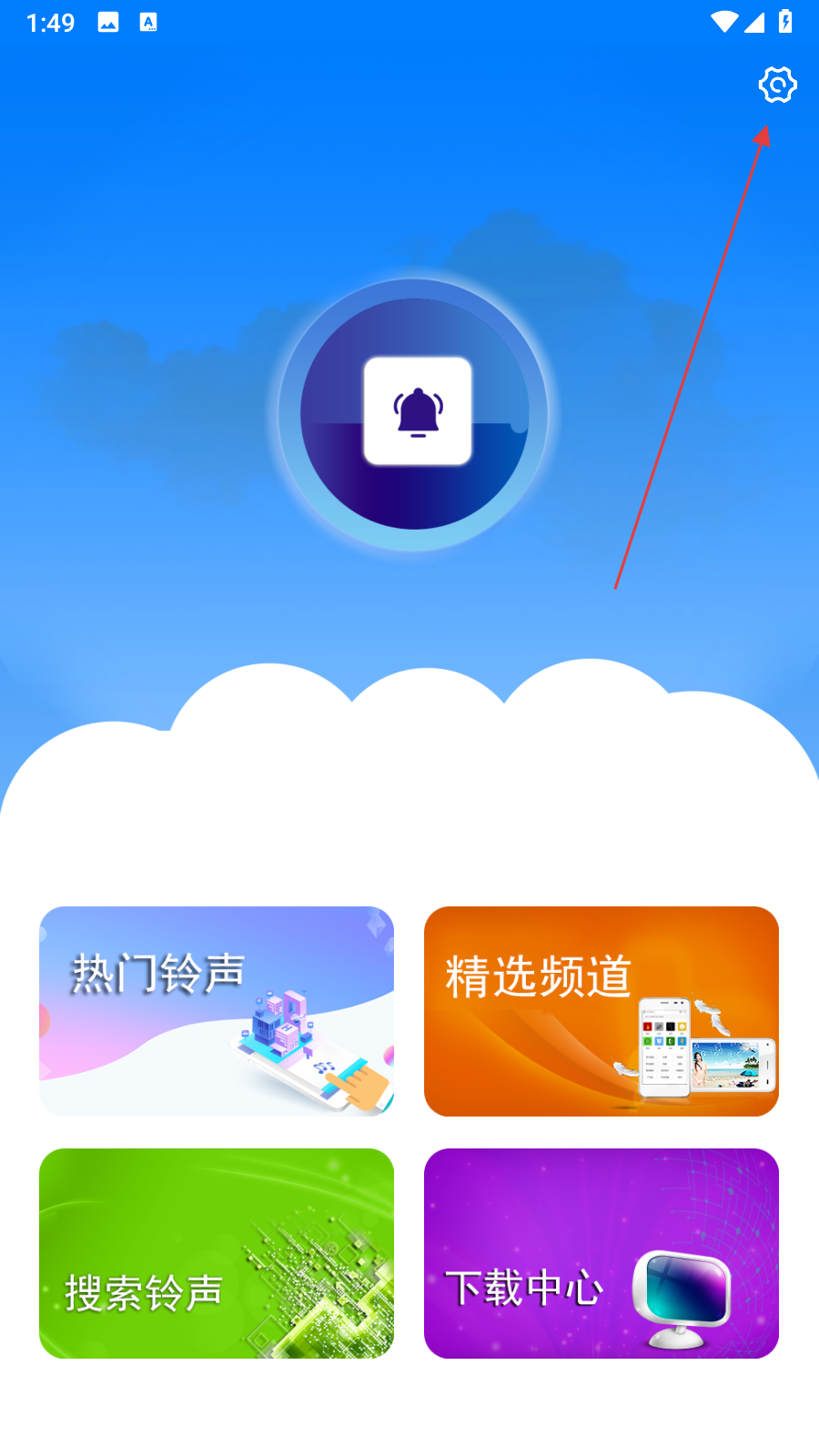Open the settings gear icon

click(x=777, y=85)
